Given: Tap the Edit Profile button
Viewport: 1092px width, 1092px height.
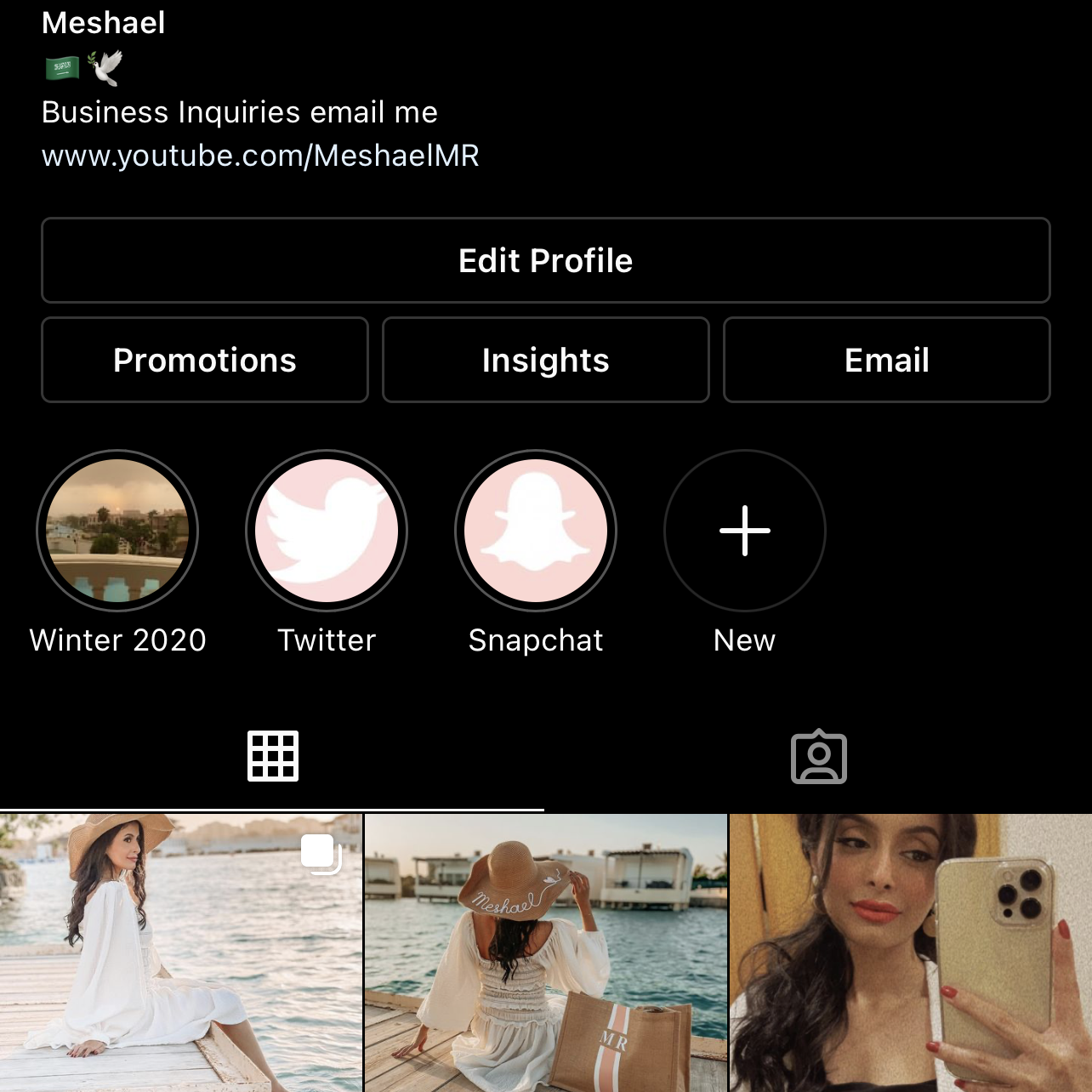Looking at the screenshot, I should pos(545,260).
